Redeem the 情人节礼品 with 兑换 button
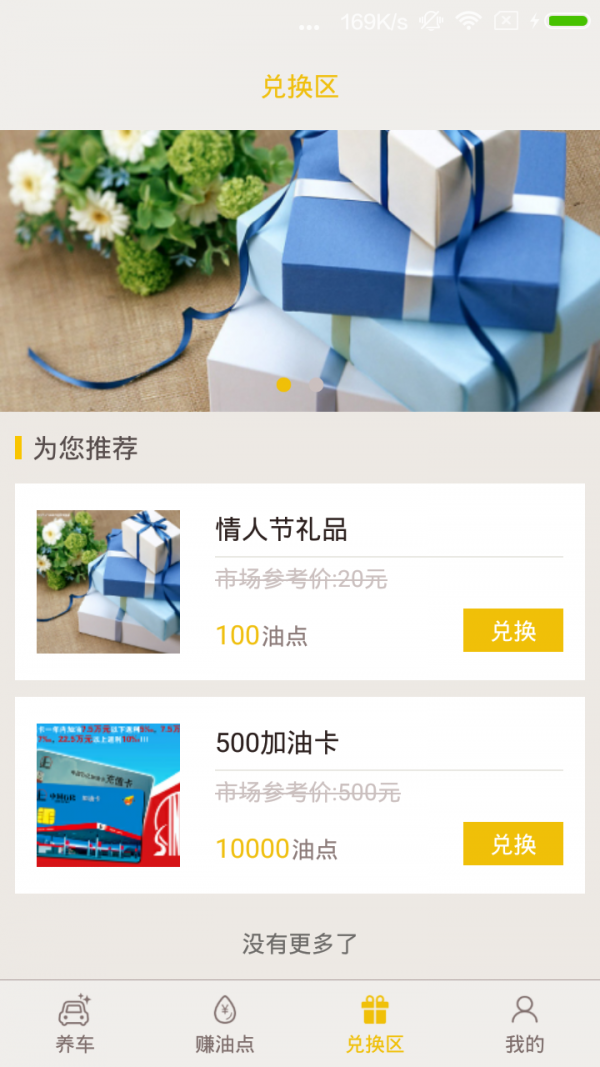This screenshot has width=600, height=1067. pyautogui.click(x=512, y=631)
